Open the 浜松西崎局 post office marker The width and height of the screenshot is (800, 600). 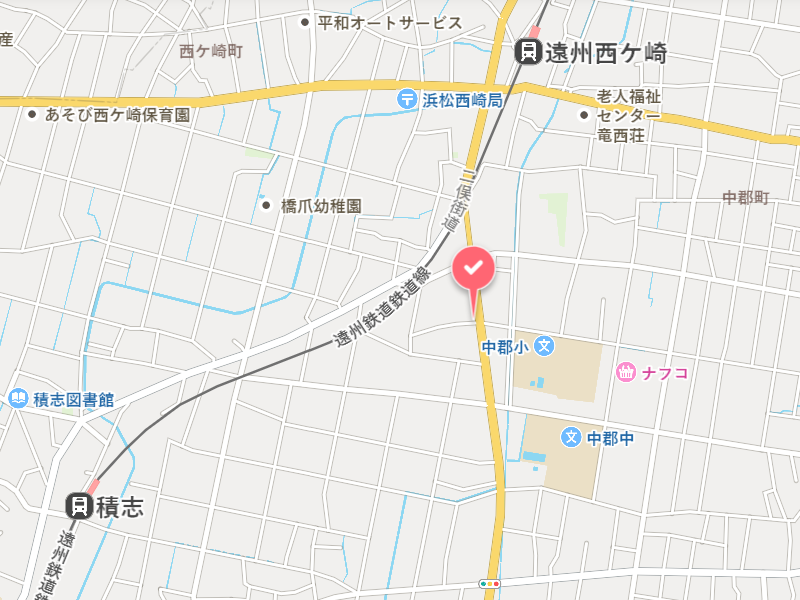point(406,98)
